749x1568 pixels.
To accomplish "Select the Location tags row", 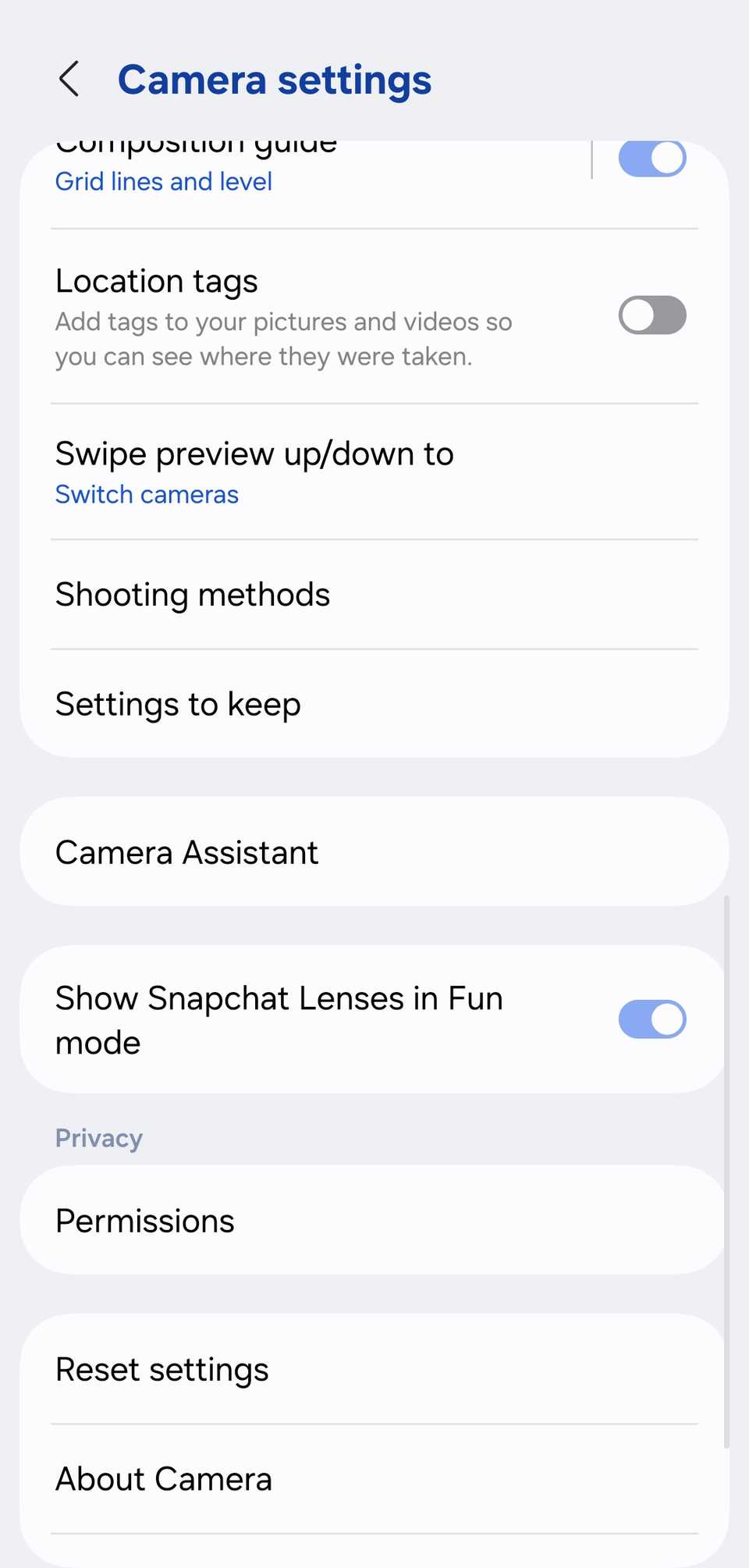I will 156,280.
